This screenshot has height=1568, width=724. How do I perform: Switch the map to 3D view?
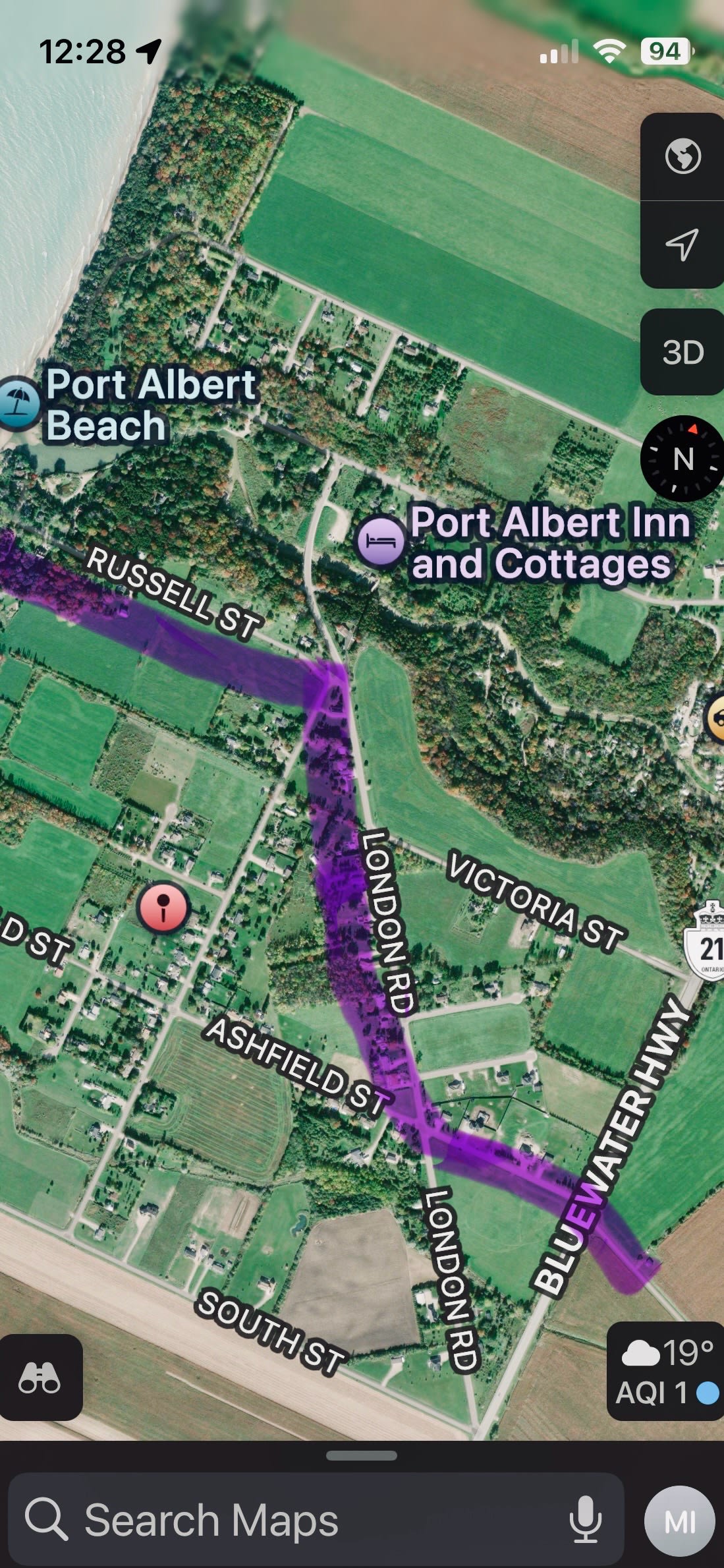pos(682,353)
